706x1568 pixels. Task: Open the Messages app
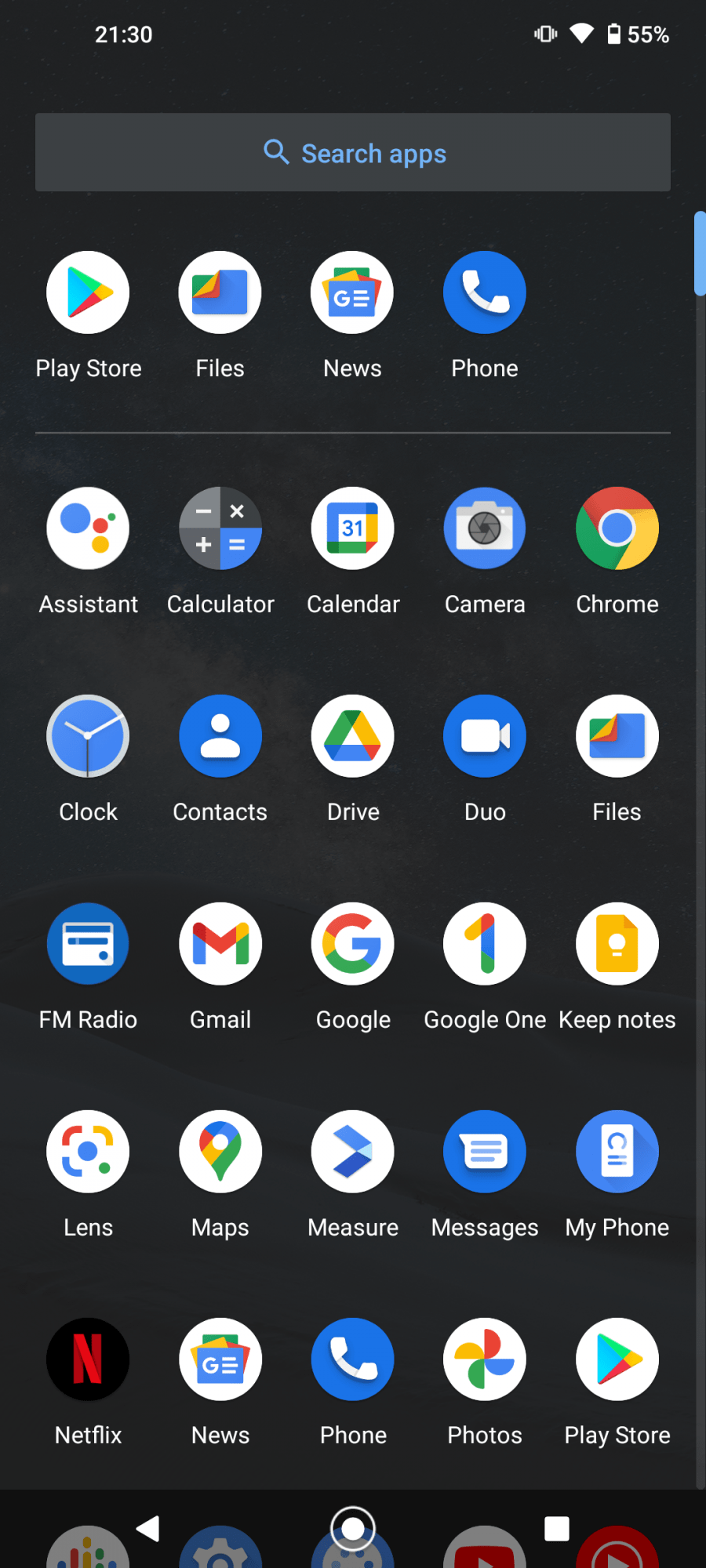point(485,1152)
